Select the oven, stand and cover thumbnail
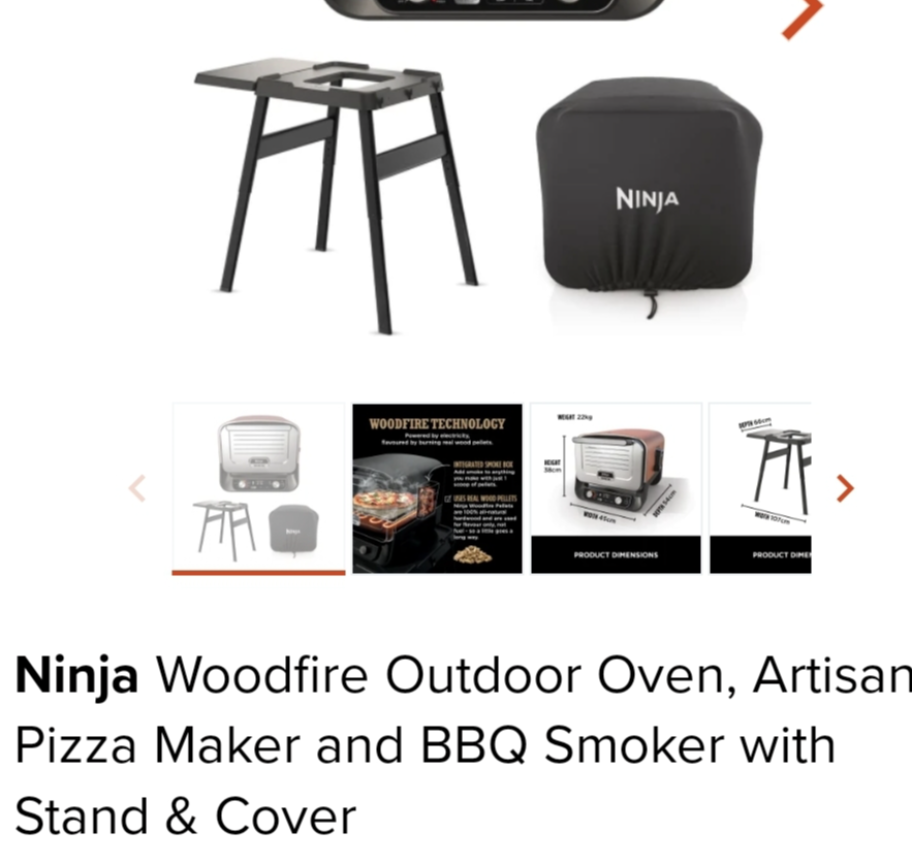 258,488
